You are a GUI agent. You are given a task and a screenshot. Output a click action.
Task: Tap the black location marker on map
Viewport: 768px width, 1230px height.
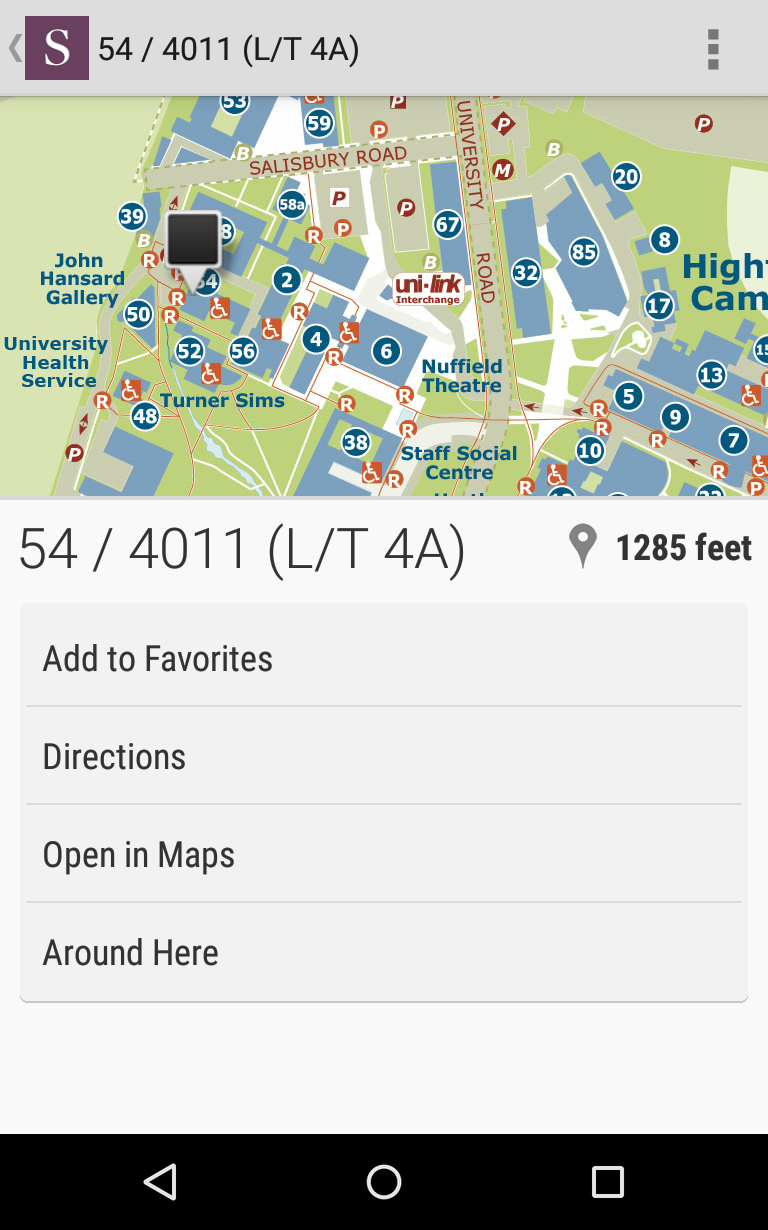pos(193,241)
